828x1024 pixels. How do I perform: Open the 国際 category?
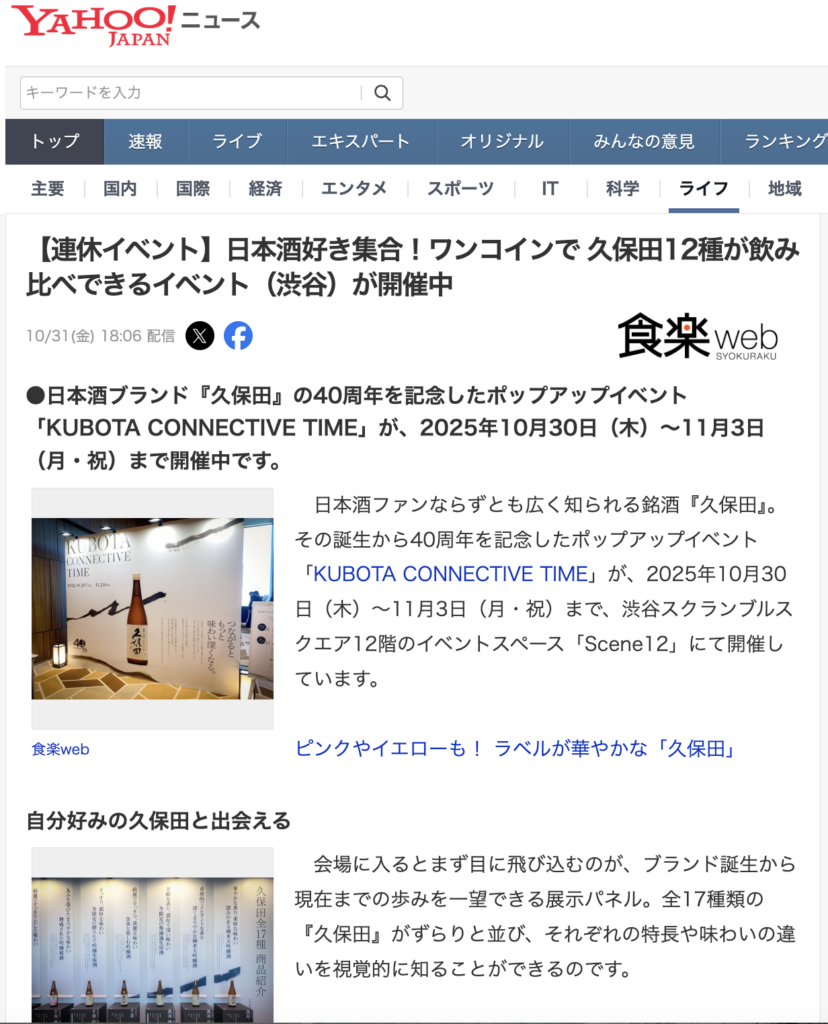click(193, 189)
